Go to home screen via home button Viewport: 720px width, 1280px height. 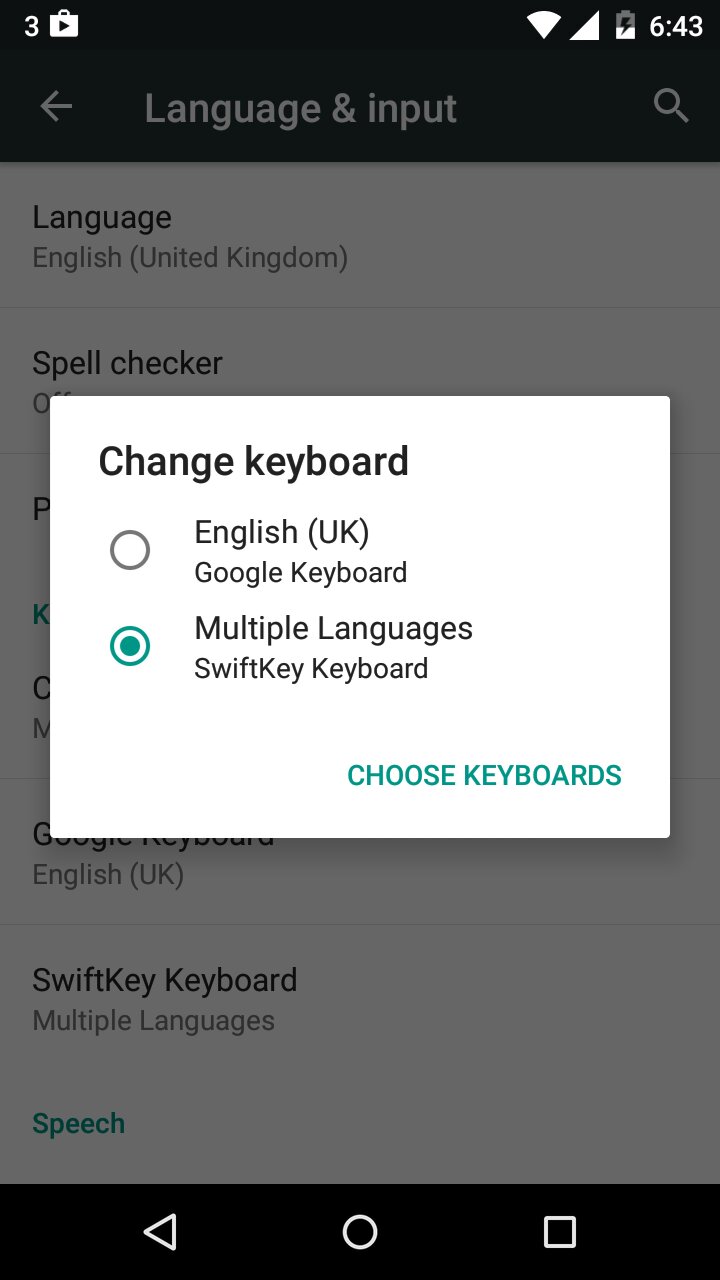click(x=360, y=1232)
